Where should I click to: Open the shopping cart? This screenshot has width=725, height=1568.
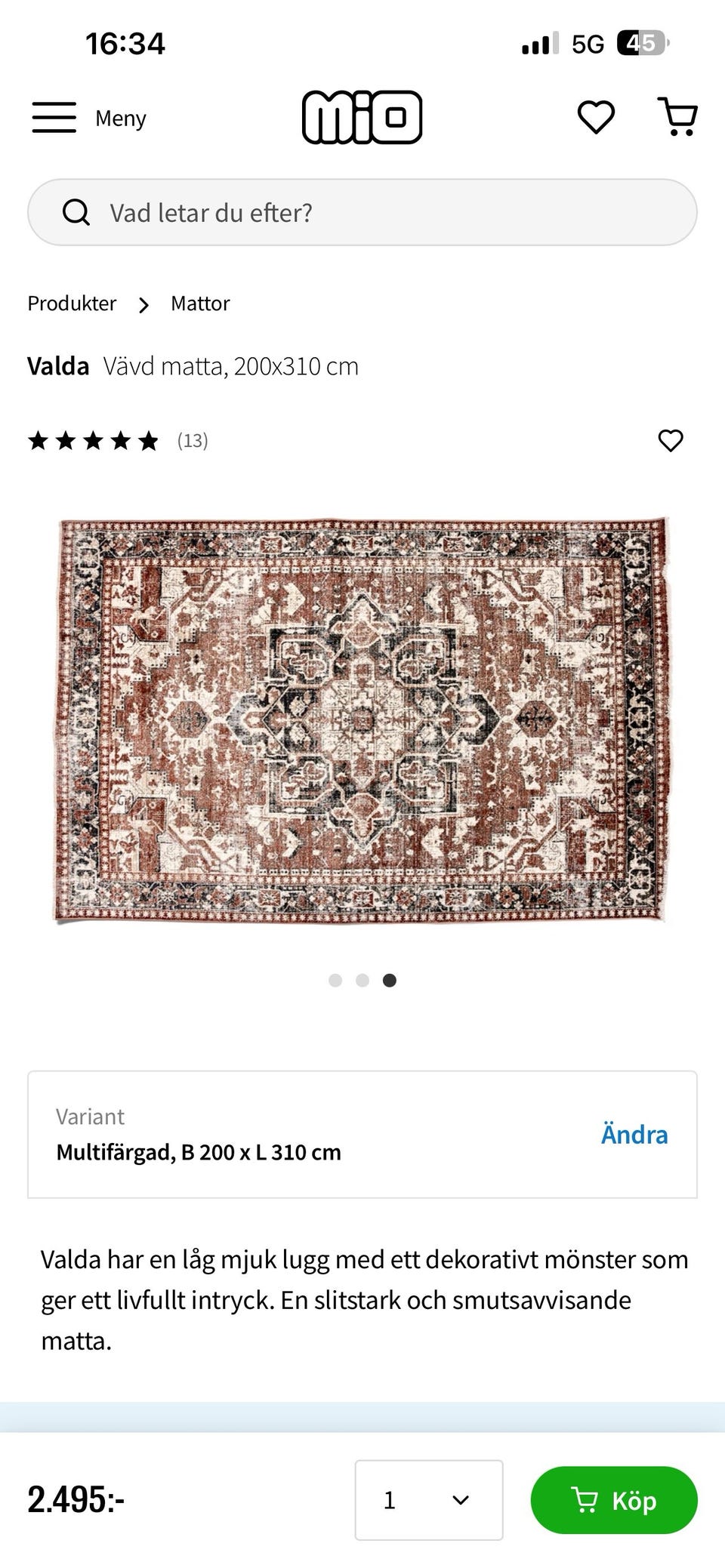[678, 117]
